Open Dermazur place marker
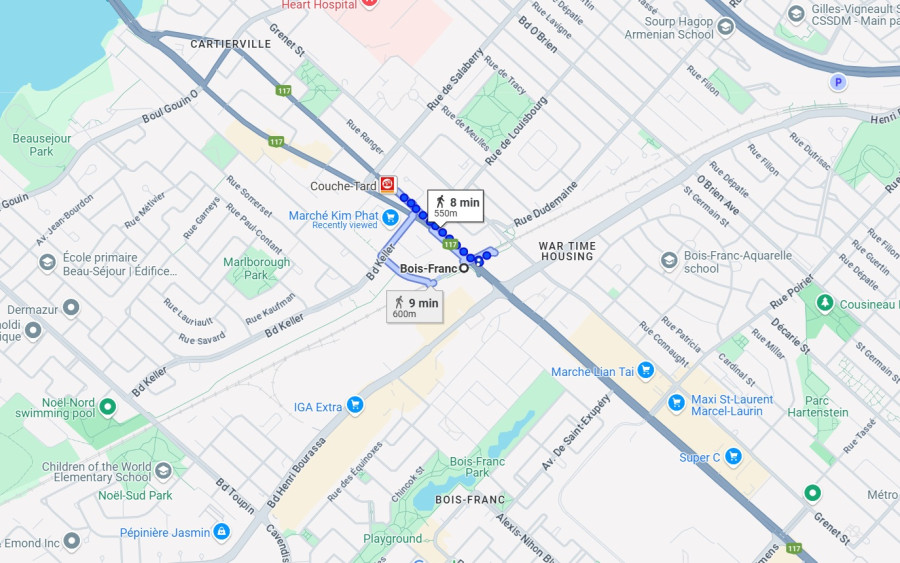 tap(71, 308)
